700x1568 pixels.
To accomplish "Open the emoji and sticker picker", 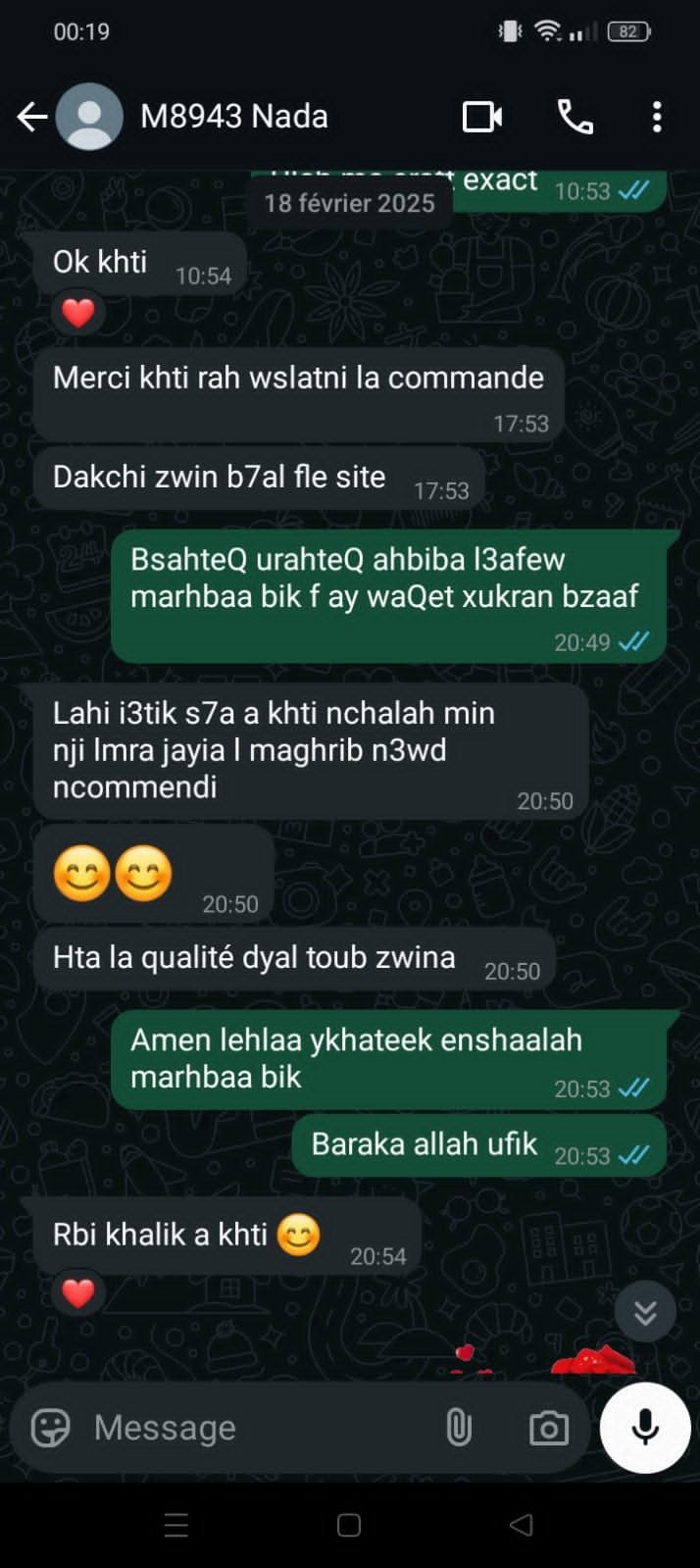I will pyautogui.click(x=50, y=1428).
